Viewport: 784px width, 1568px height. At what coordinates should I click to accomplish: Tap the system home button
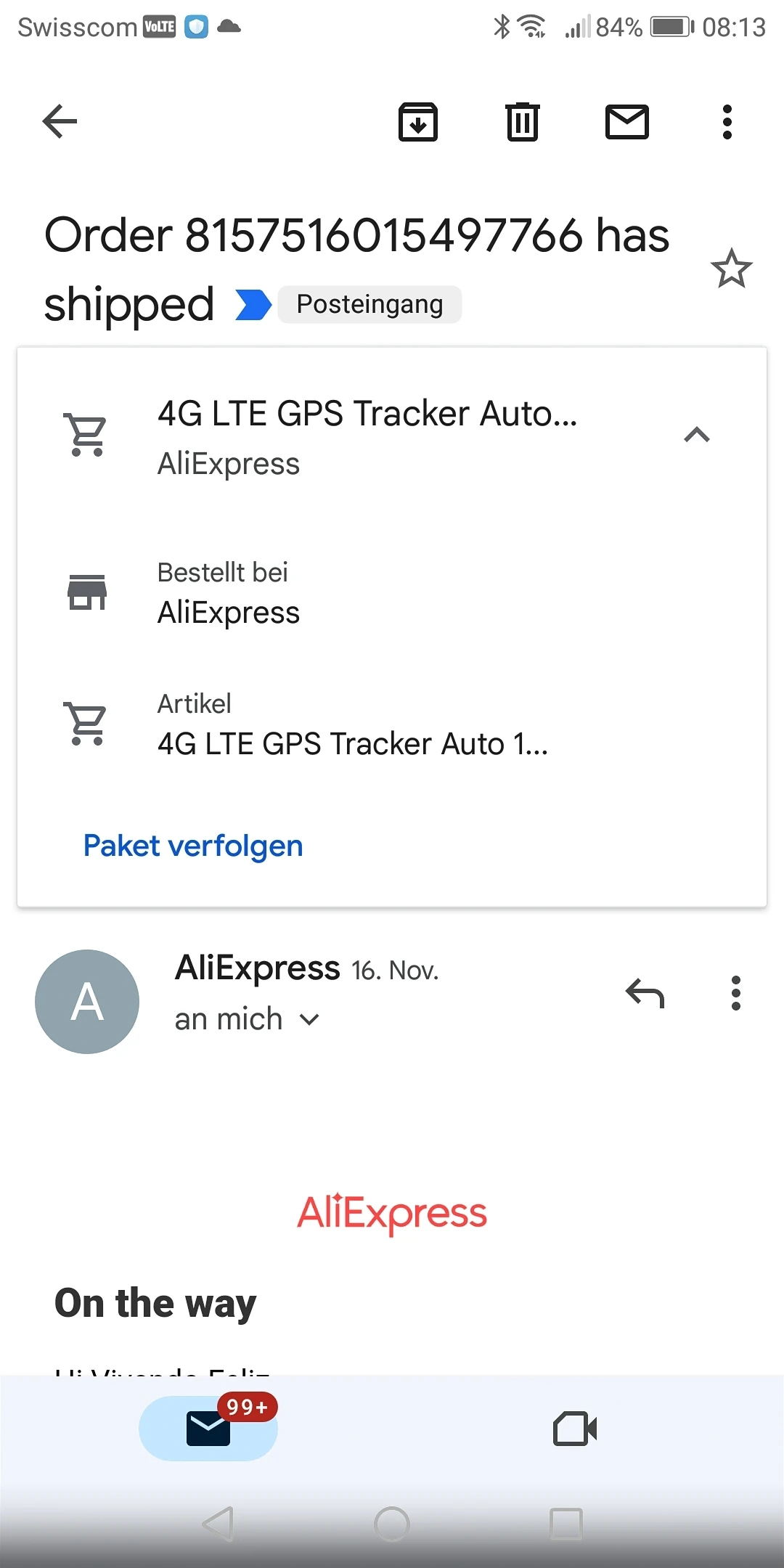click(392, 1524)
